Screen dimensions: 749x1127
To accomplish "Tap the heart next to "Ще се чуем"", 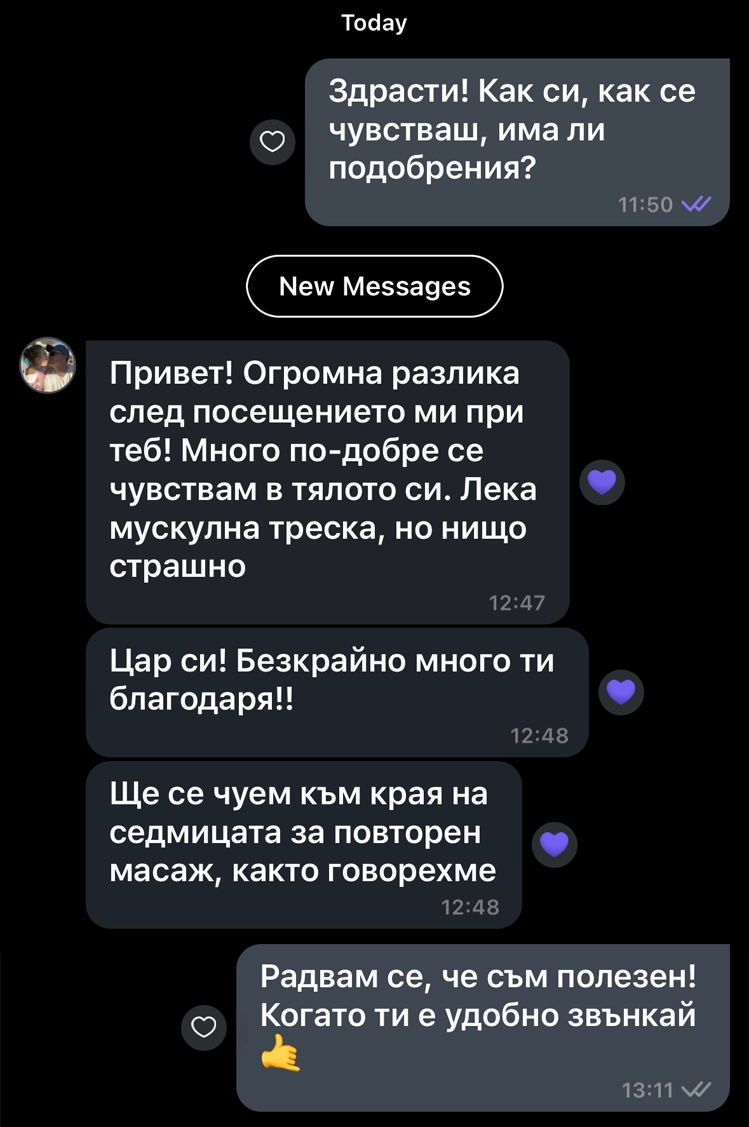I will coord(554,844).
